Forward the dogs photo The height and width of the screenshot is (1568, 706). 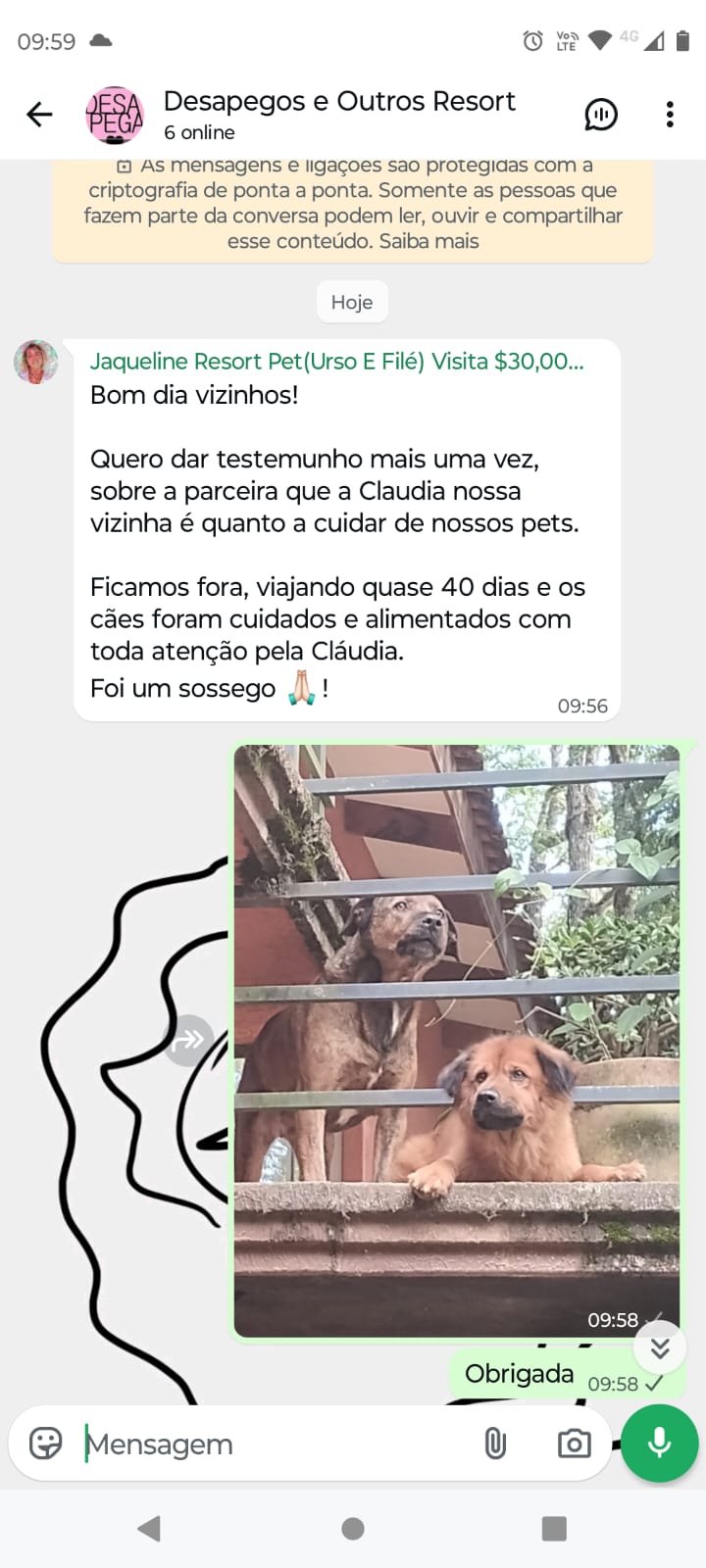(188, 1040)
